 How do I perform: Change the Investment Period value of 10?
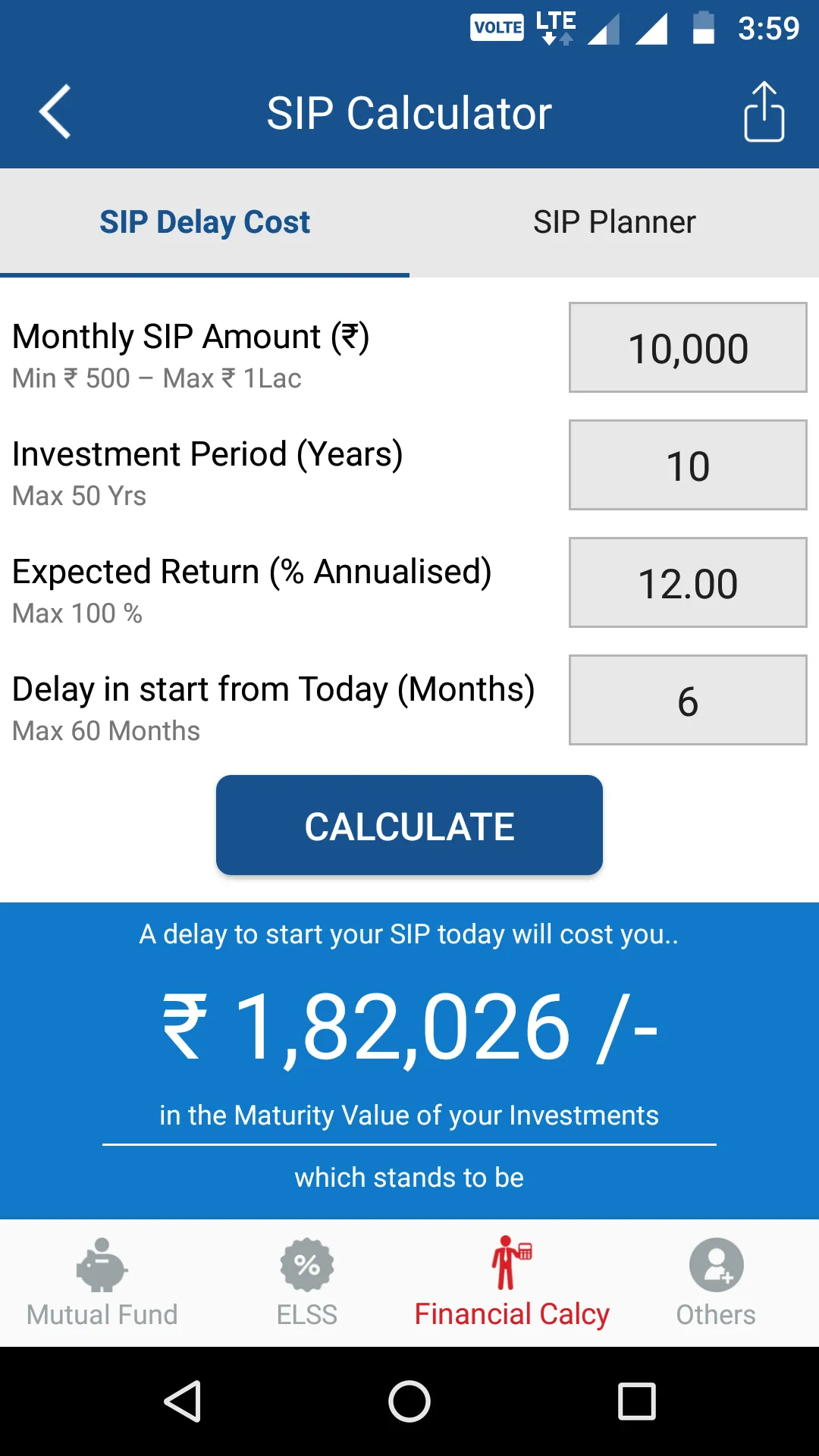687,465
